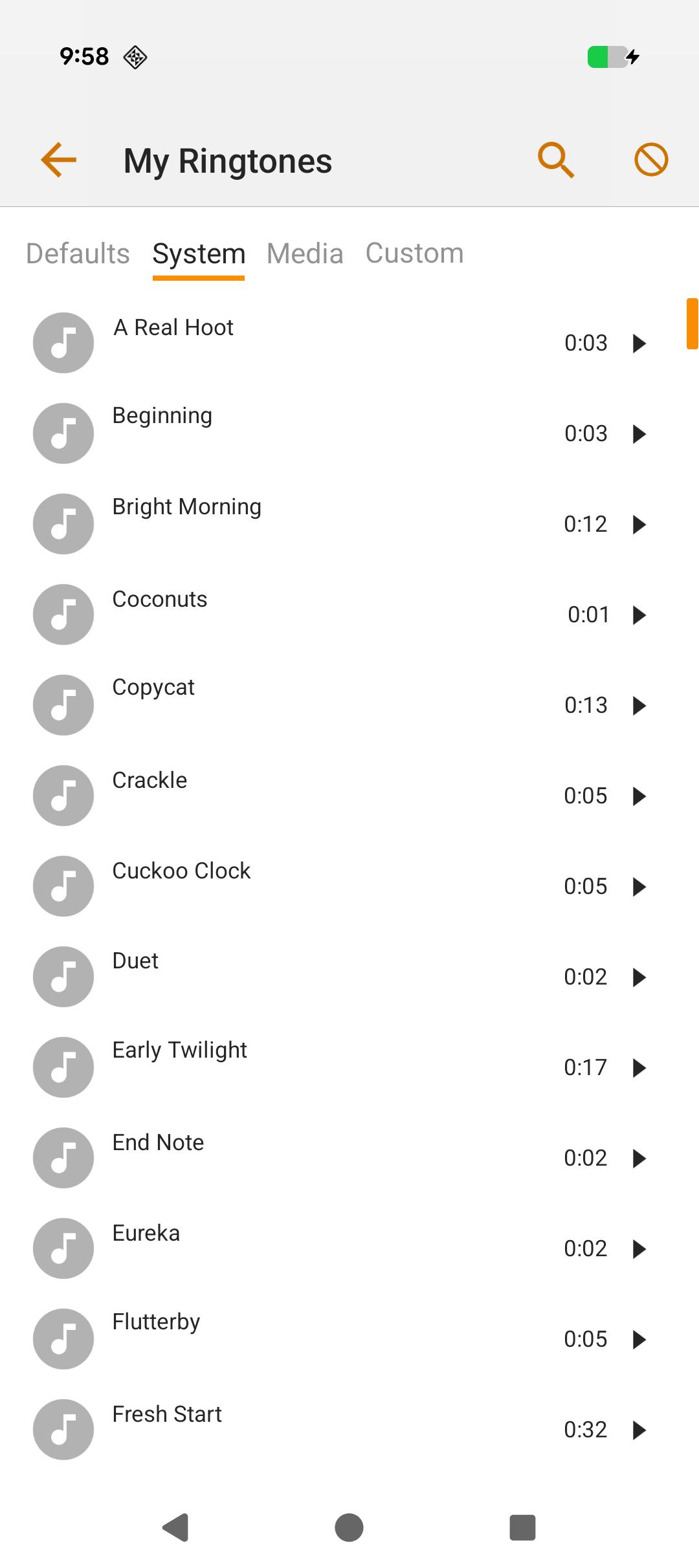Play the A Real Hoot preview

coord(639,343)
